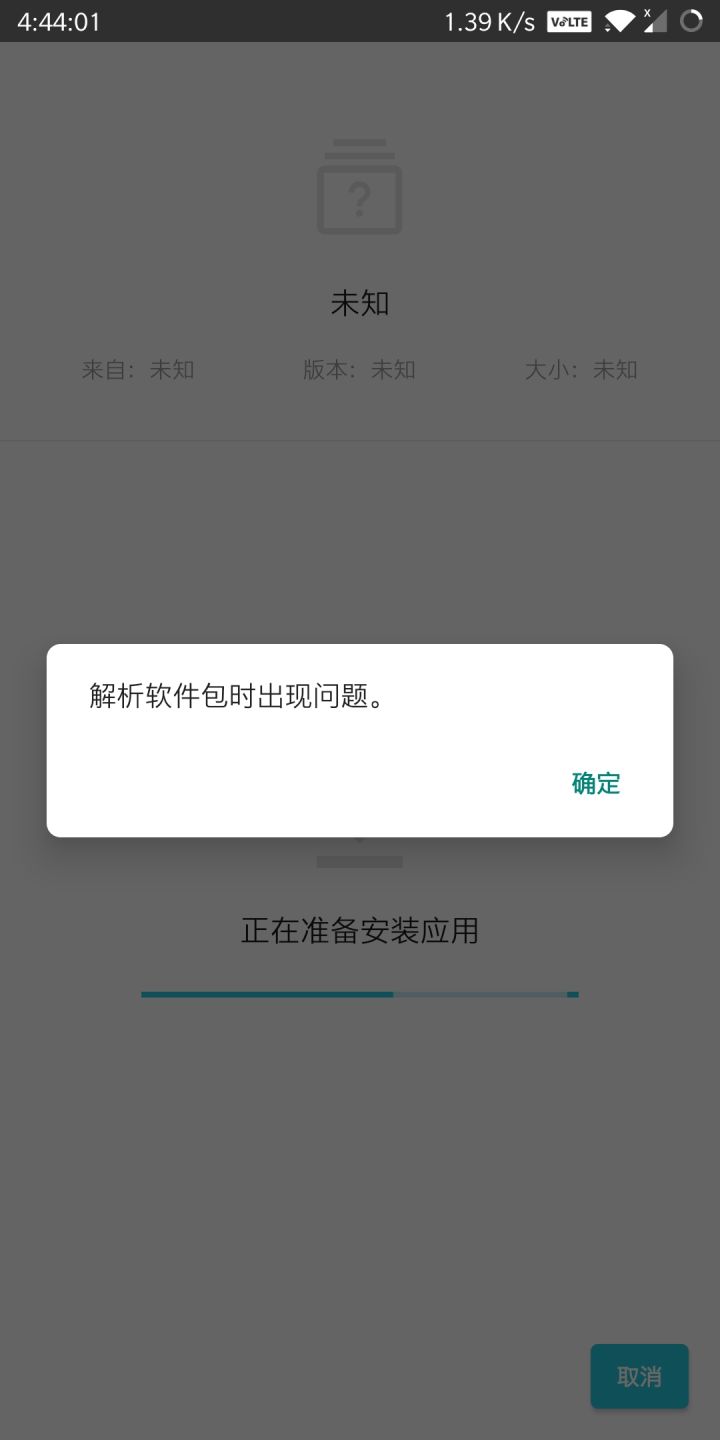Tap the 正在准备安装应用 status text
This screenshot has width=720, height=1440.
[x=359, y=930]
